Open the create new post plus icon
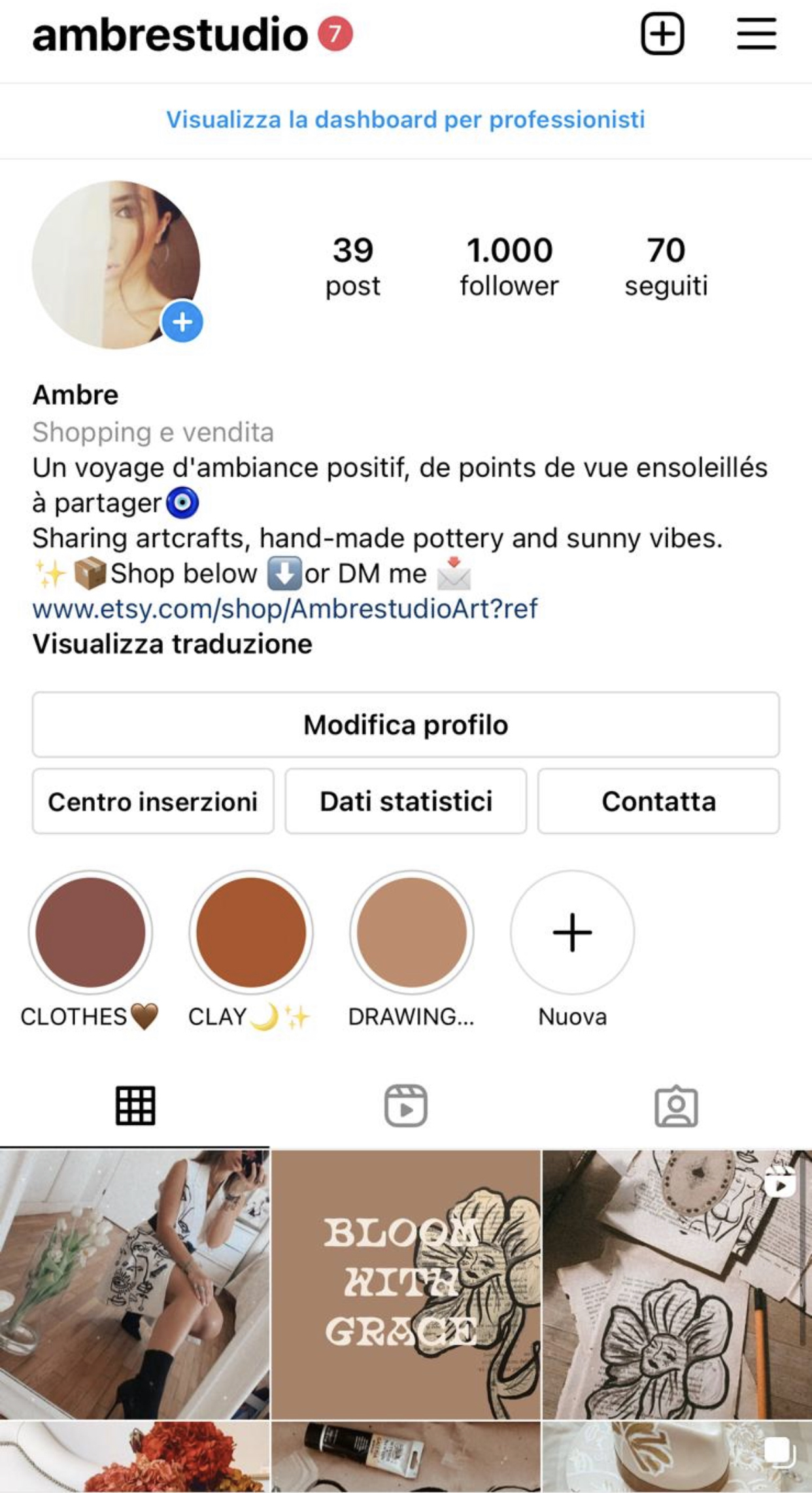The width and height of the screenshot is (812, 1493). 662,34
